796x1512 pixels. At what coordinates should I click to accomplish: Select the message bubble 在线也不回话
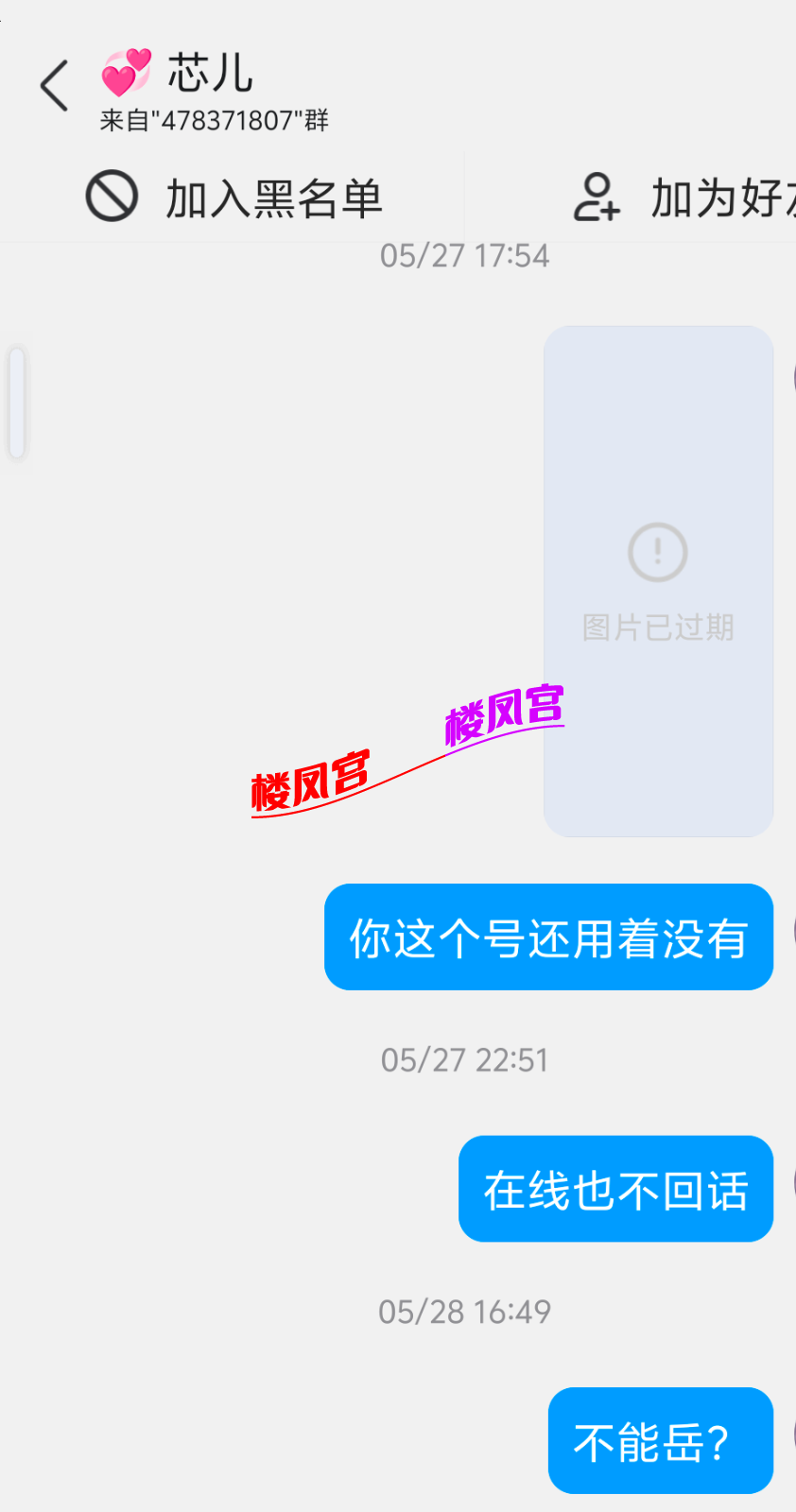click(x=615, y=1189)
